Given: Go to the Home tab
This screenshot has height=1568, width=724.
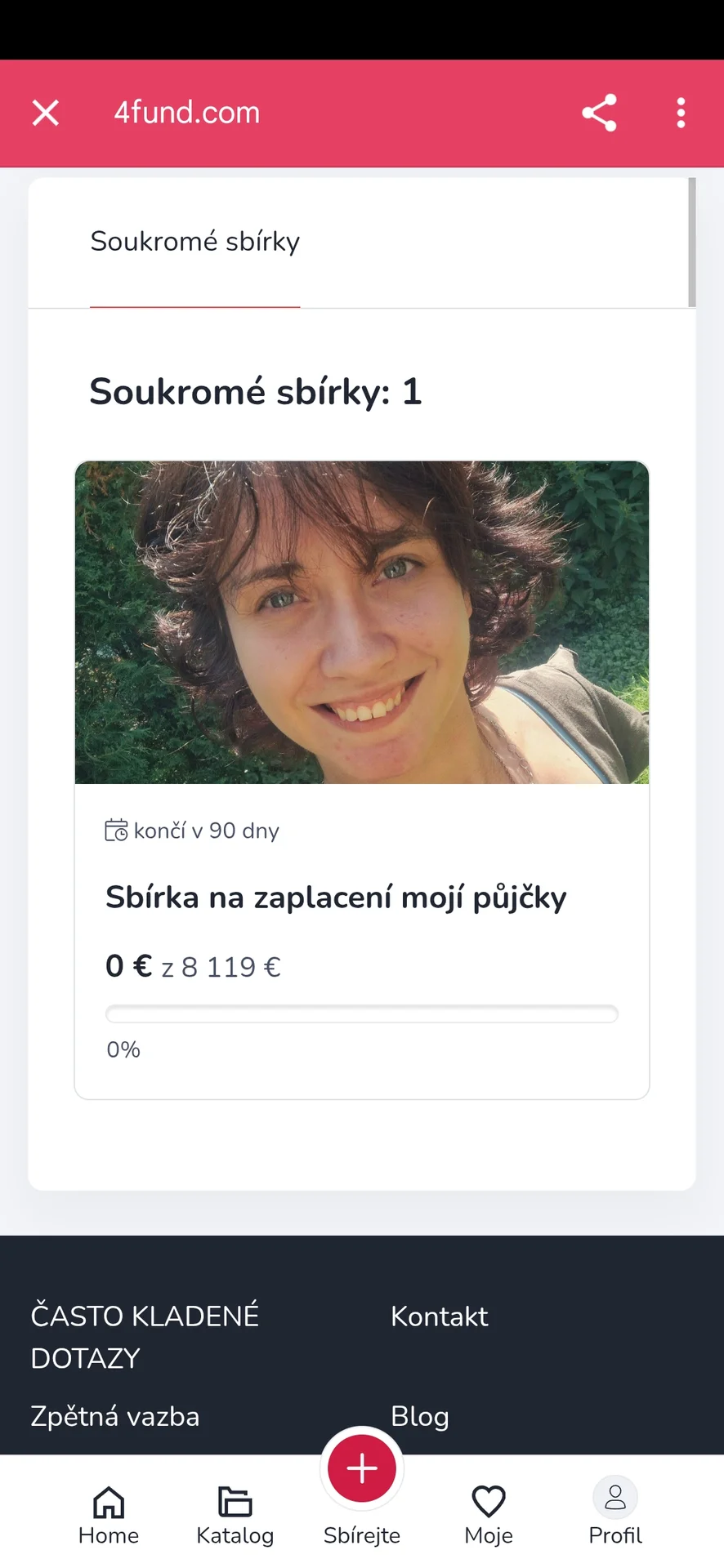Looking at the screenshot, I should tap(109, 1514).
